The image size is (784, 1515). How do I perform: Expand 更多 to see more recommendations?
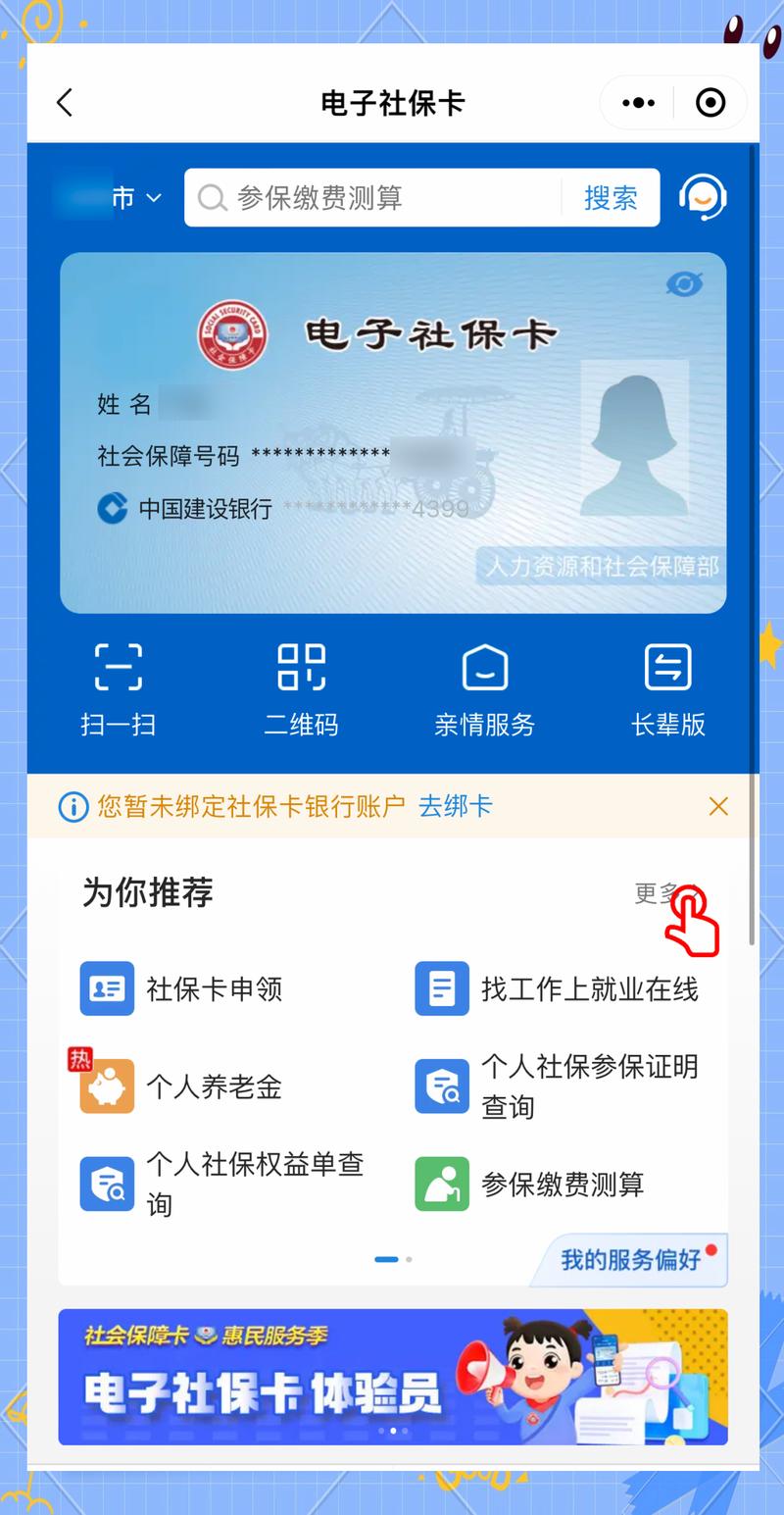tap(658, 893)
